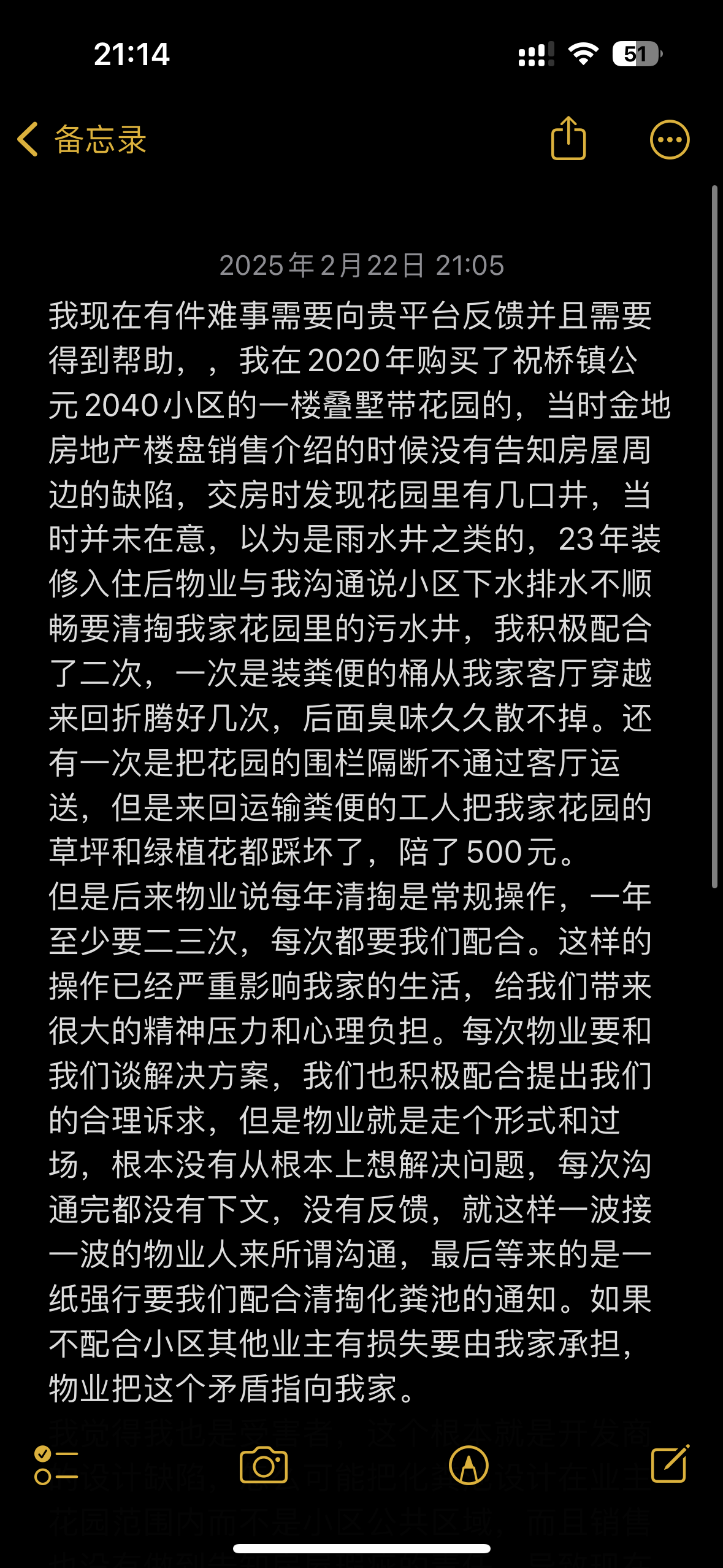The image size is (723, 1568).
Task: Share this note
Action: (x=568, y=139)
